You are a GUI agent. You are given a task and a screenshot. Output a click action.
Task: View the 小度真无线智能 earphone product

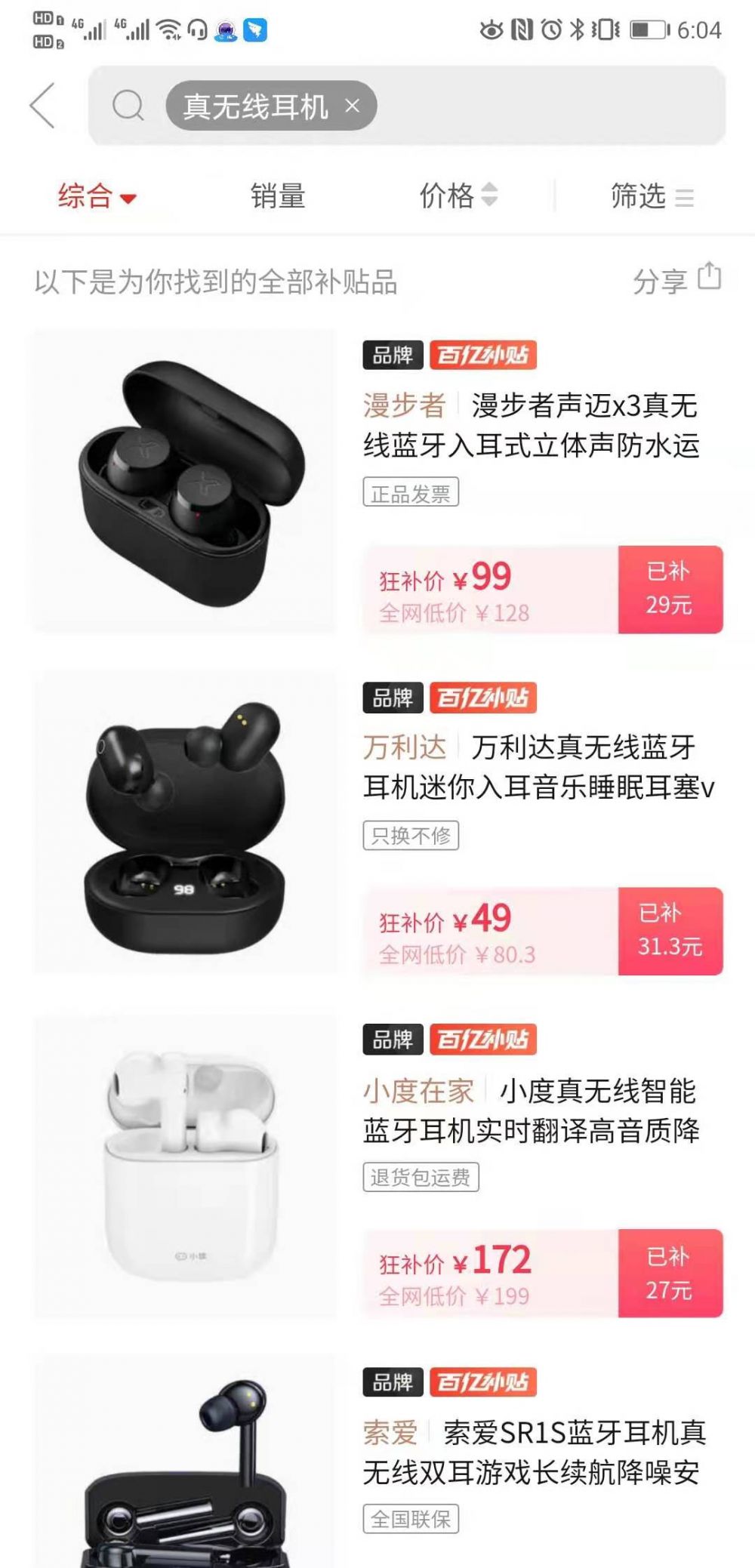click(x=531, y=1110)
